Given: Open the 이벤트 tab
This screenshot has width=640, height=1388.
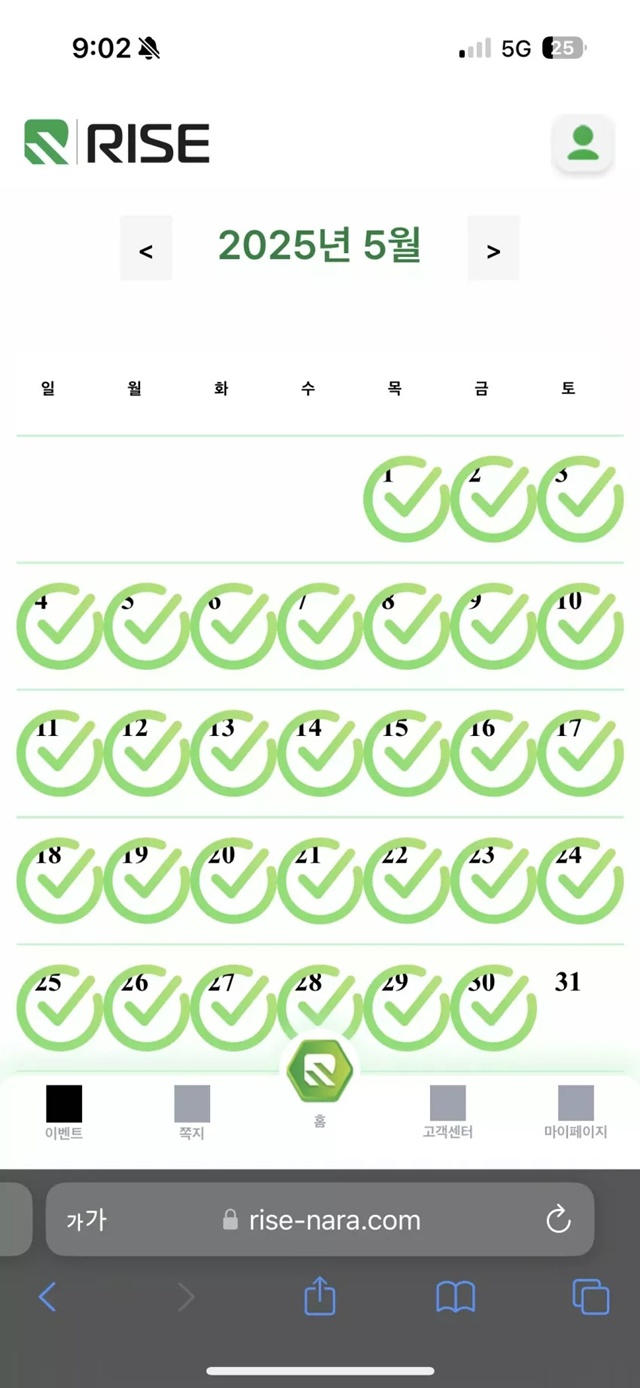Looking at the screenshot, I should (64, 1113).
